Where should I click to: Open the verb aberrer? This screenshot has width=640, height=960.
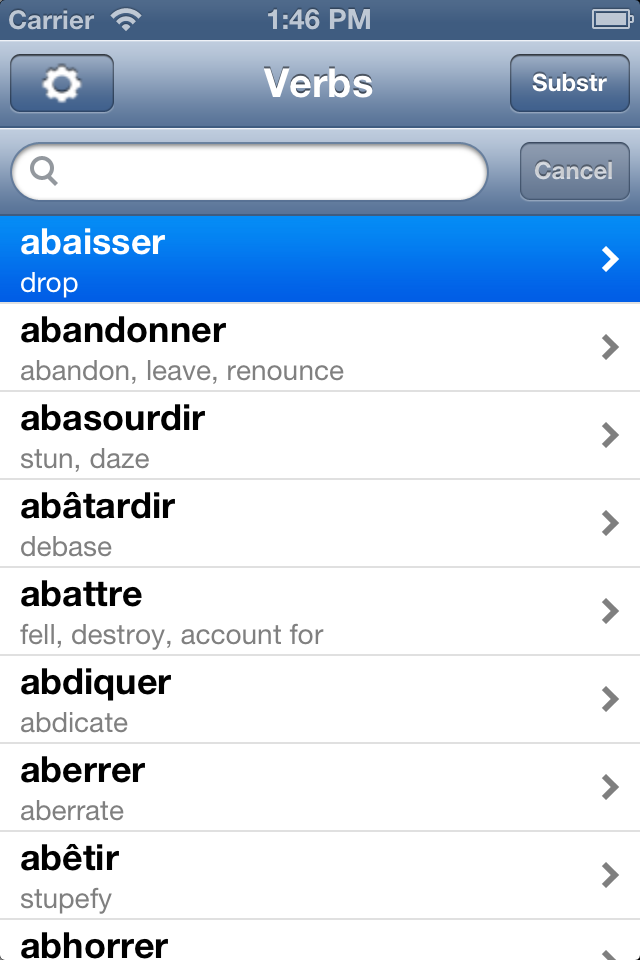click(x=320, y=788)
